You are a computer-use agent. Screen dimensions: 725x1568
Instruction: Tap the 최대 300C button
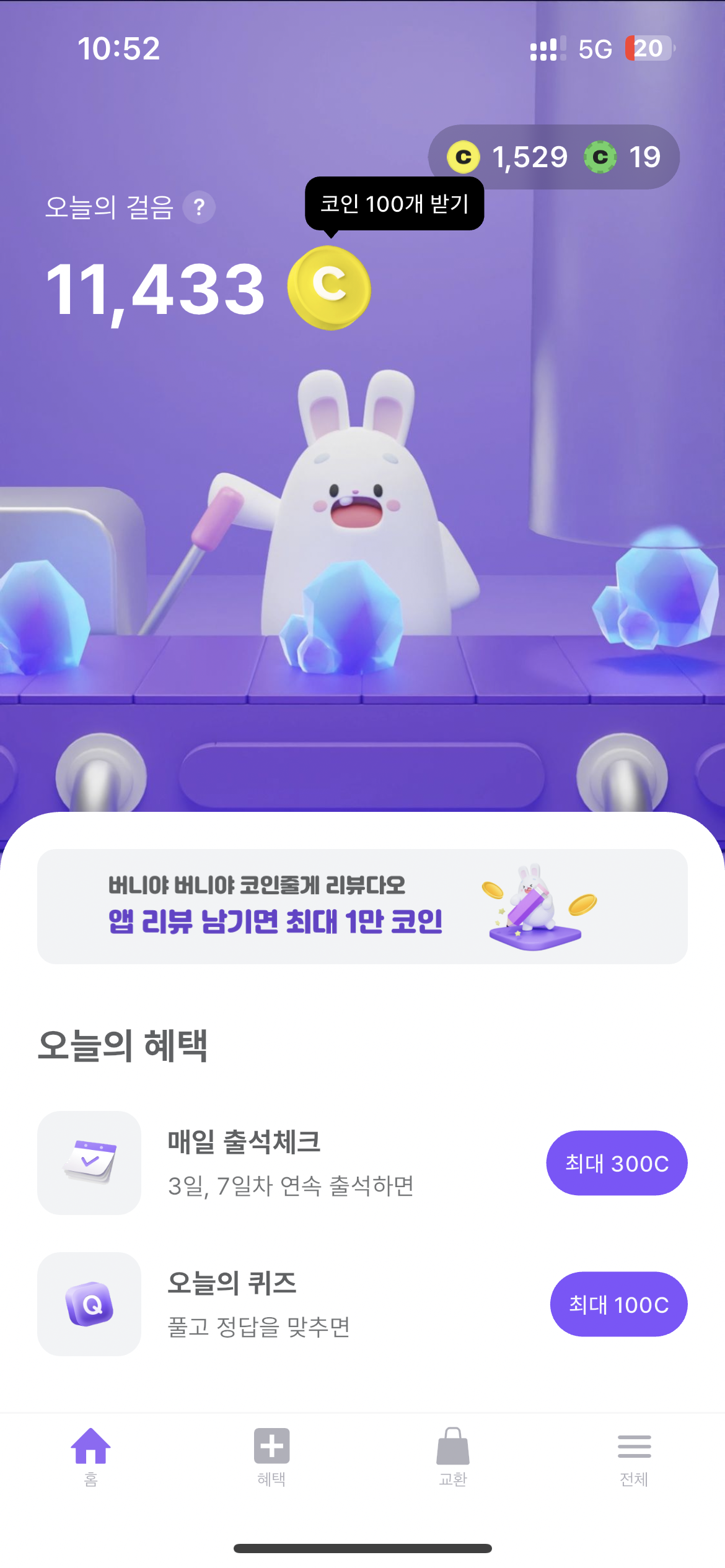pyautogui.click(x=617, y=1163)
